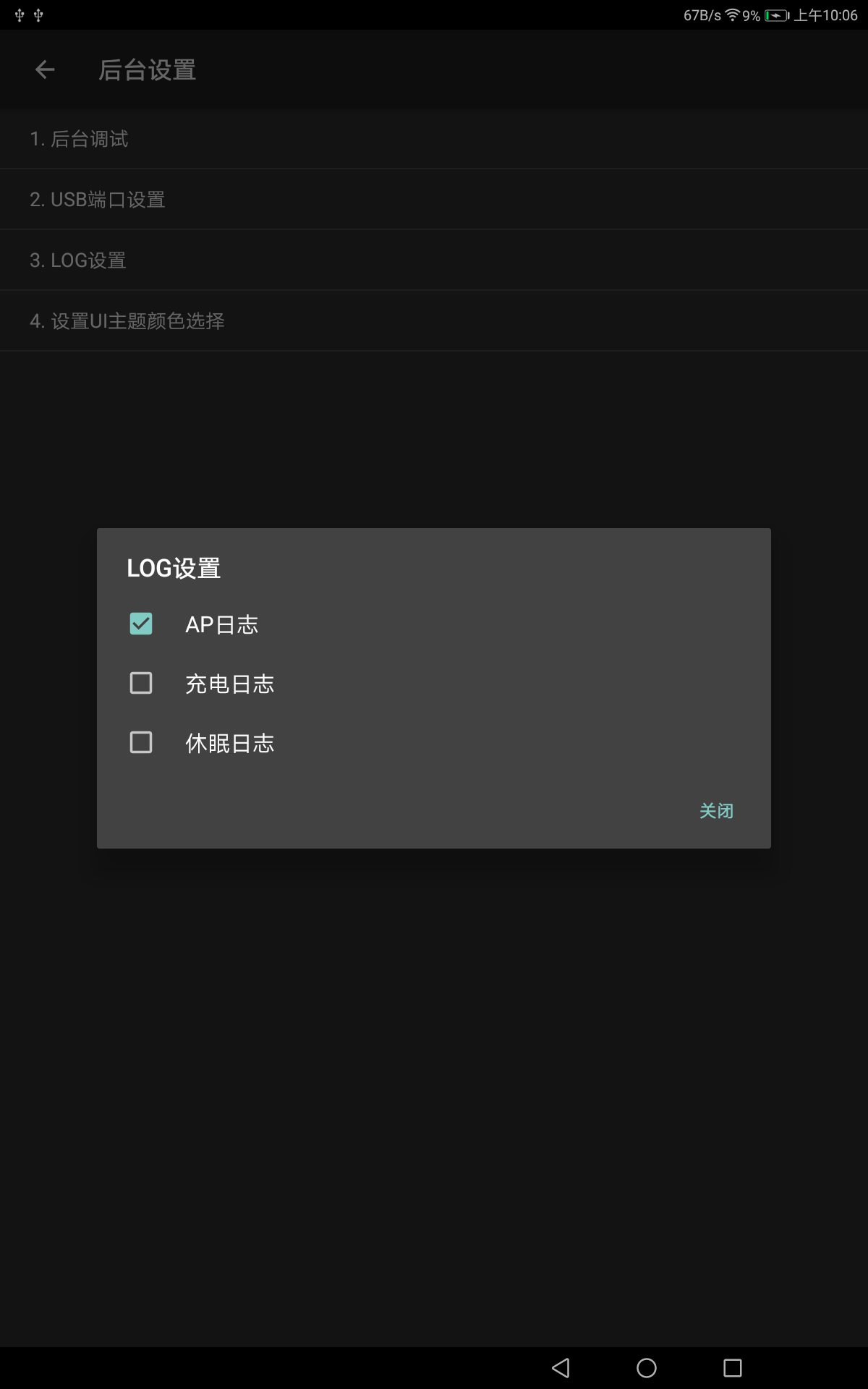
Task: Check the 休眠日志 option
Action: [141, 742]
